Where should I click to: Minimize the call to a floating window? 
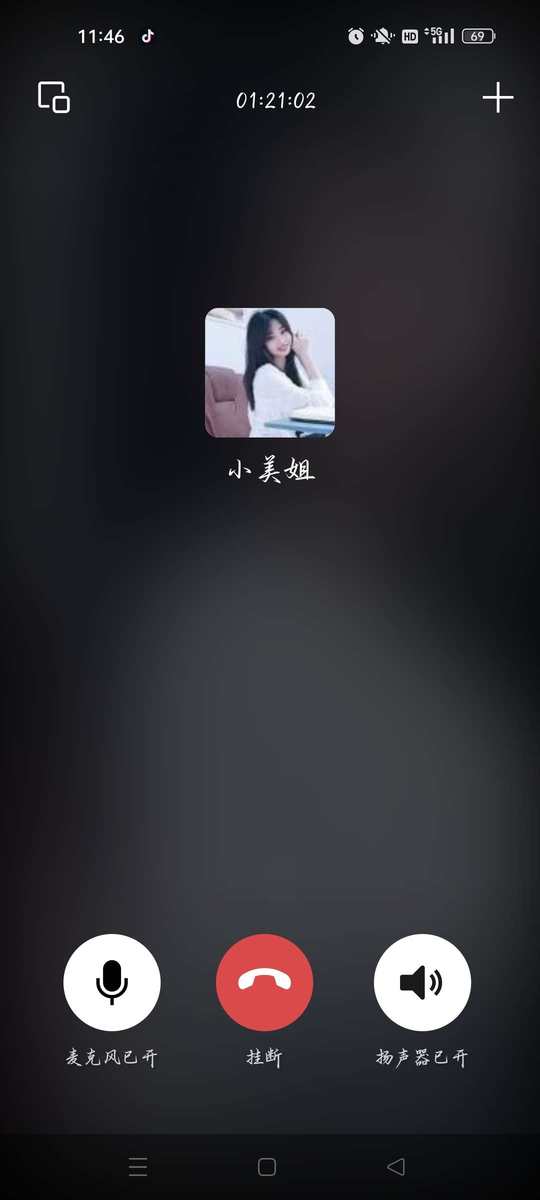pyautogui.click(x=54, y=97)
